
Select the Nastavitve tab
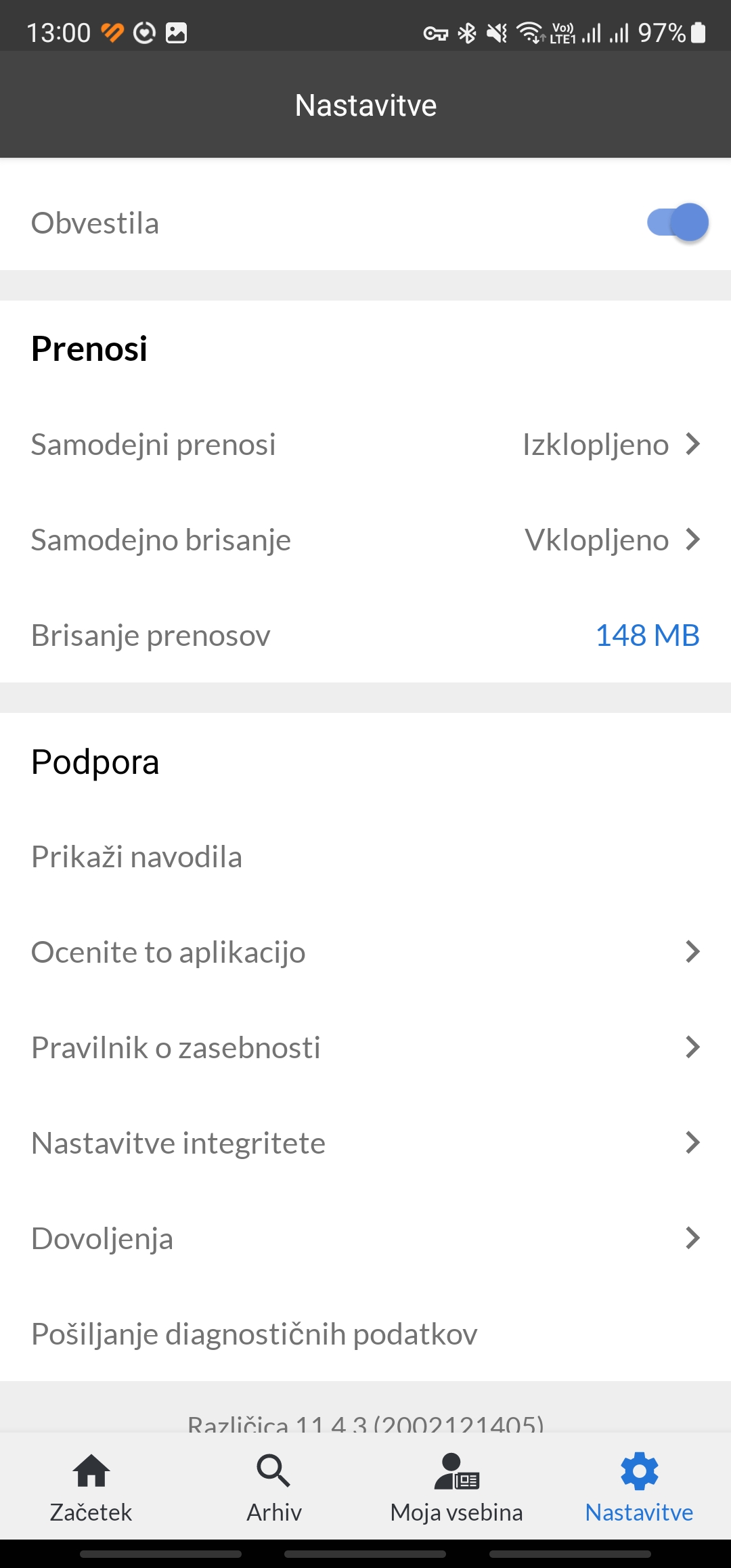point(640,1487)
